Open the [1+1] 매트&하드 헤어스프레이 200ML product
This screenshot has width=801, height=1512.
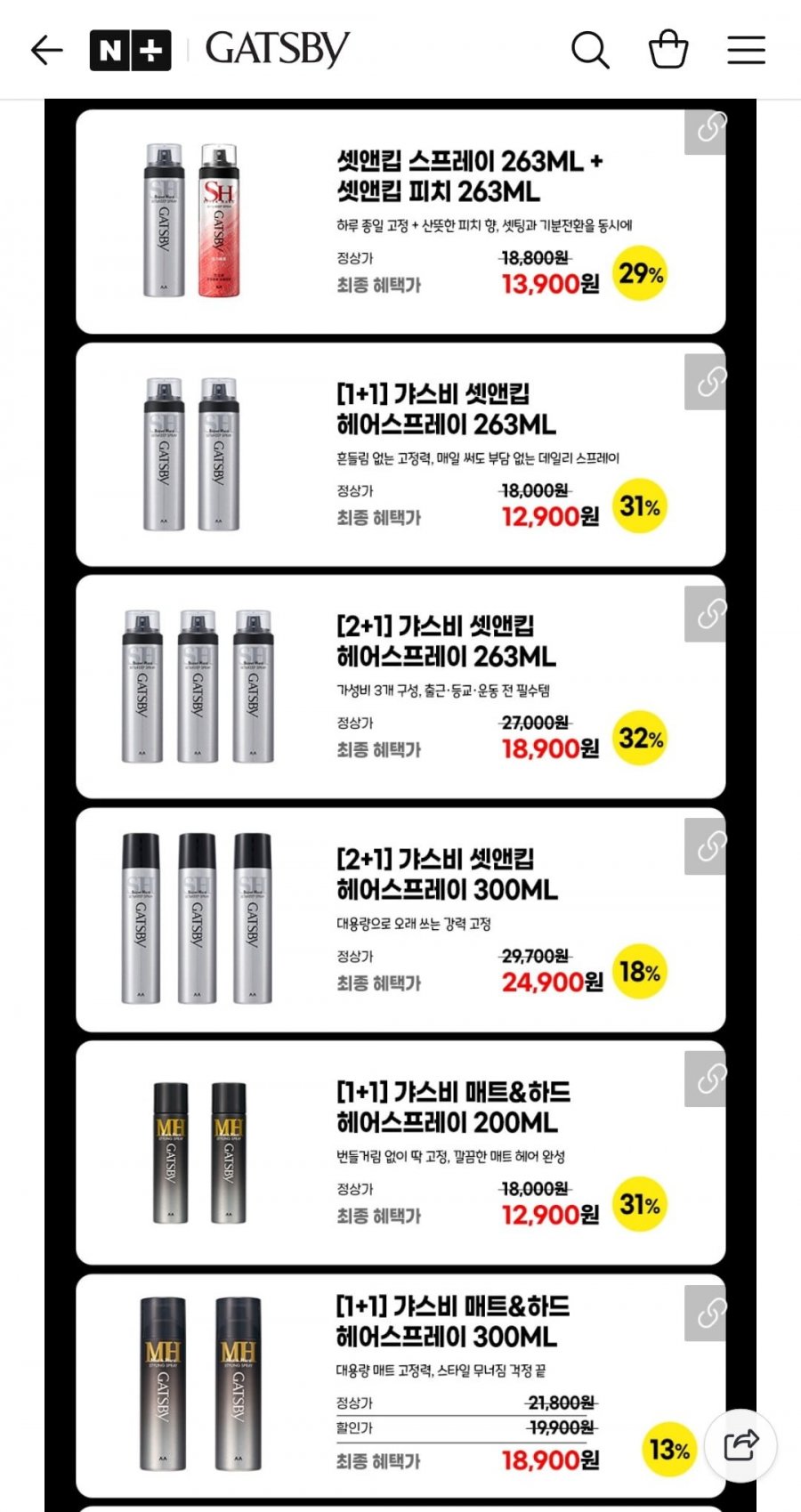(400, 1152)
